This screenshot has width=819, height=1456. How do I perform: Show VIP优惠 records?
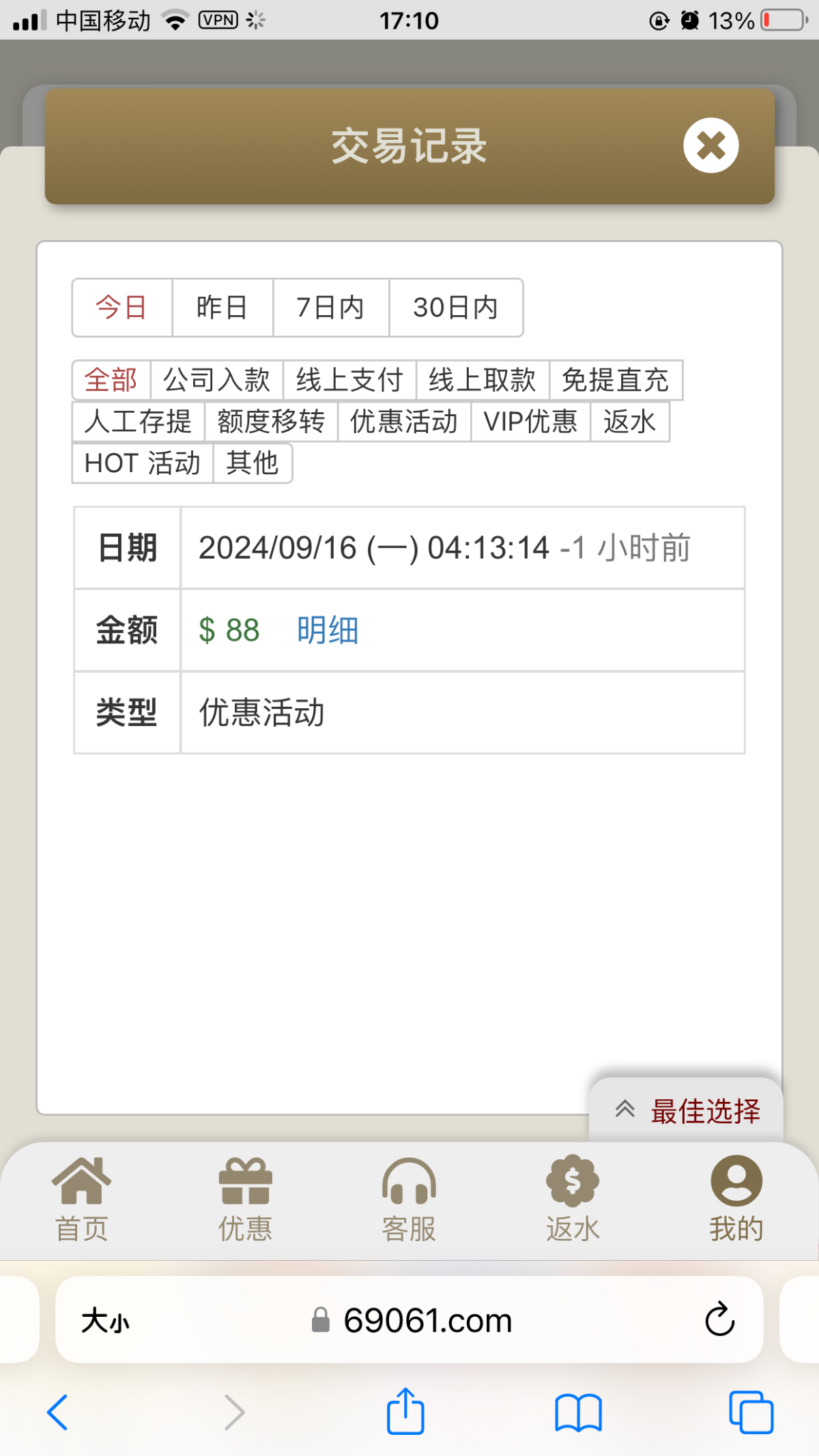[x=530, y=422]
